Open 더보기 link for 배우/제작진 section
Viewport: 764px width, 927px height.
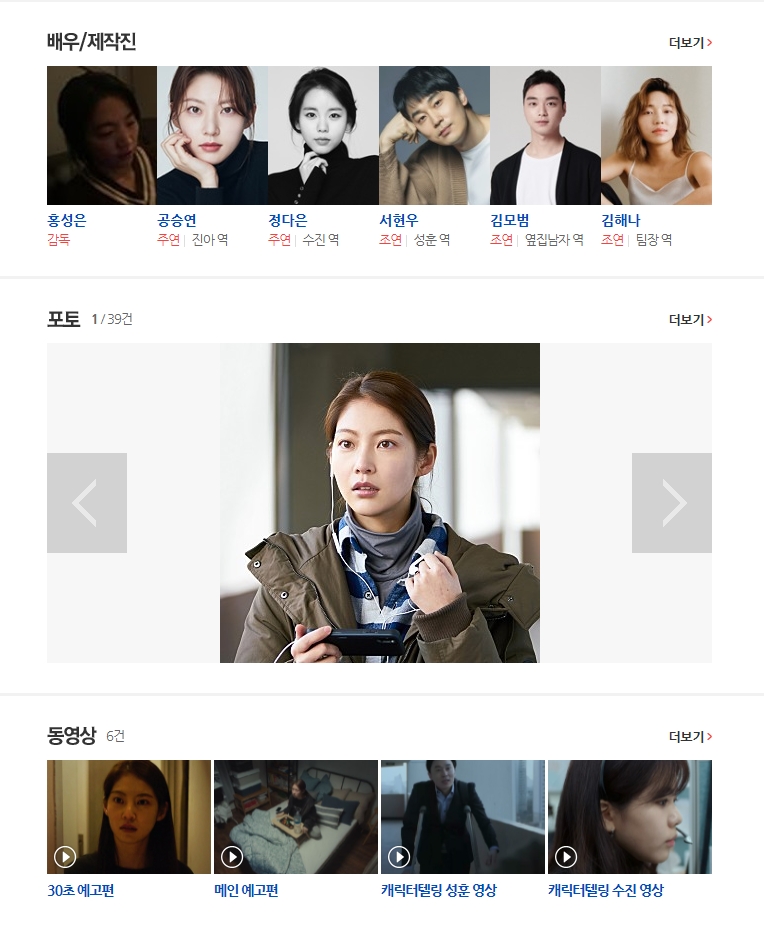click(x=690, y=43)
